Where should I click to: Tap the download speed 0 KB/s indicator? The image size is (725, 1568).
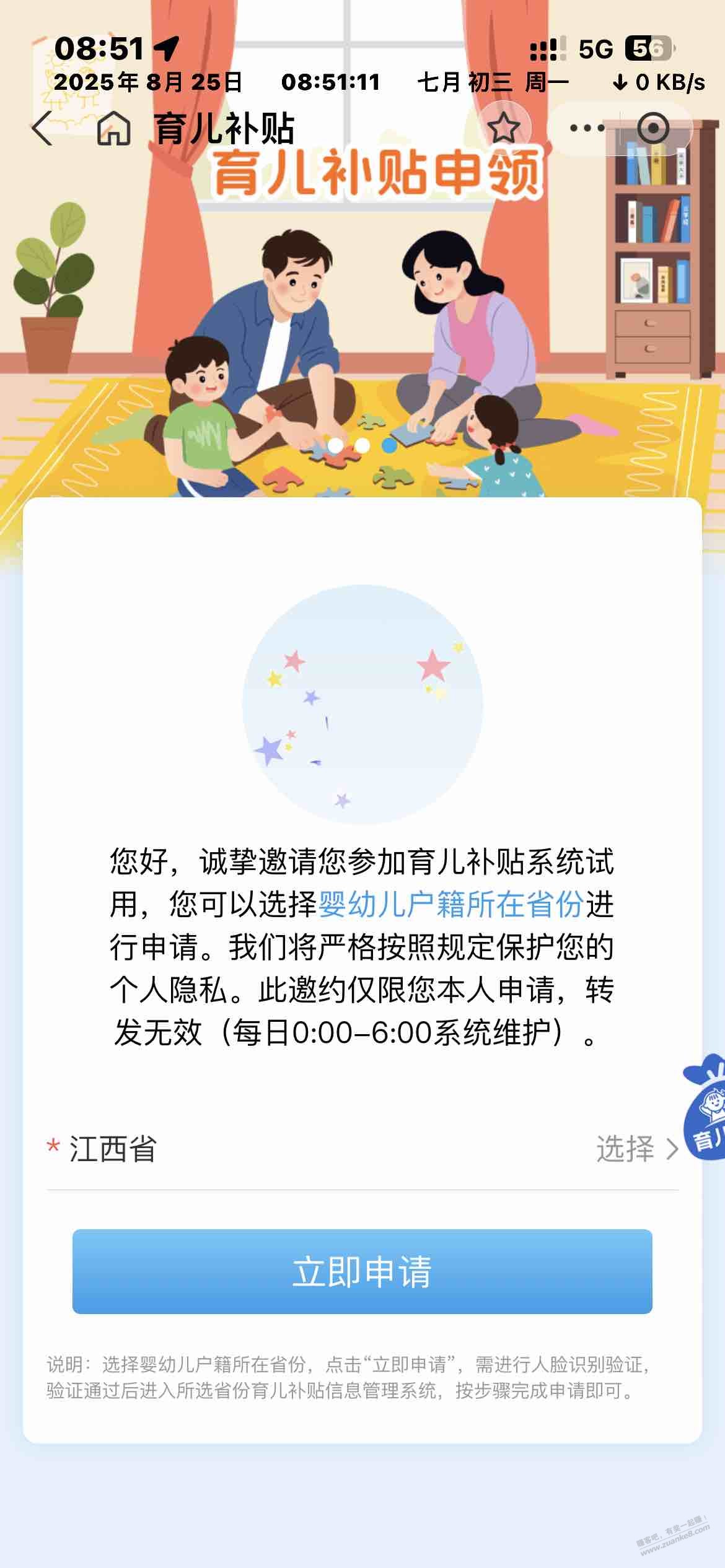659,83
